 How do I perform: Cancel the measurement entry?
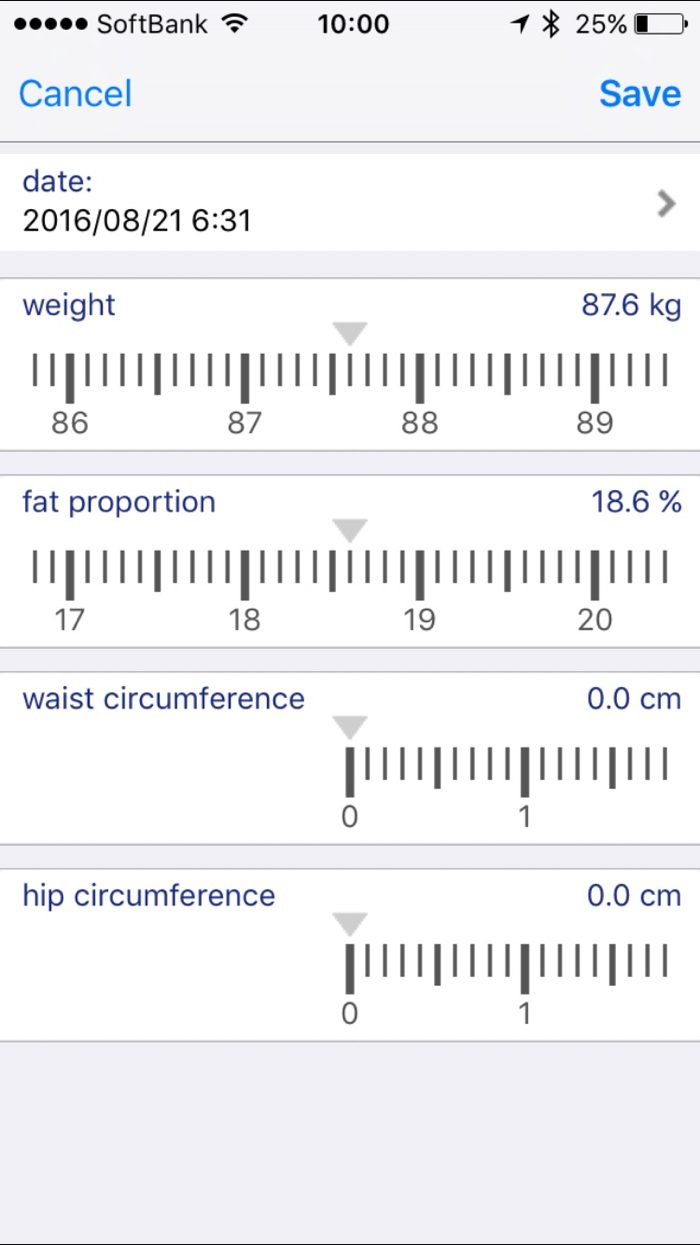click(75, 93)
